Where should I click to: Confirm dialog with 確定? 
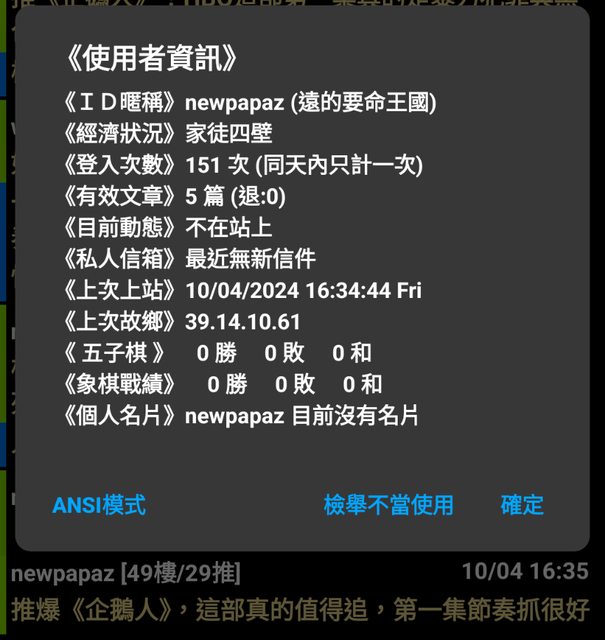pos(522,505)
